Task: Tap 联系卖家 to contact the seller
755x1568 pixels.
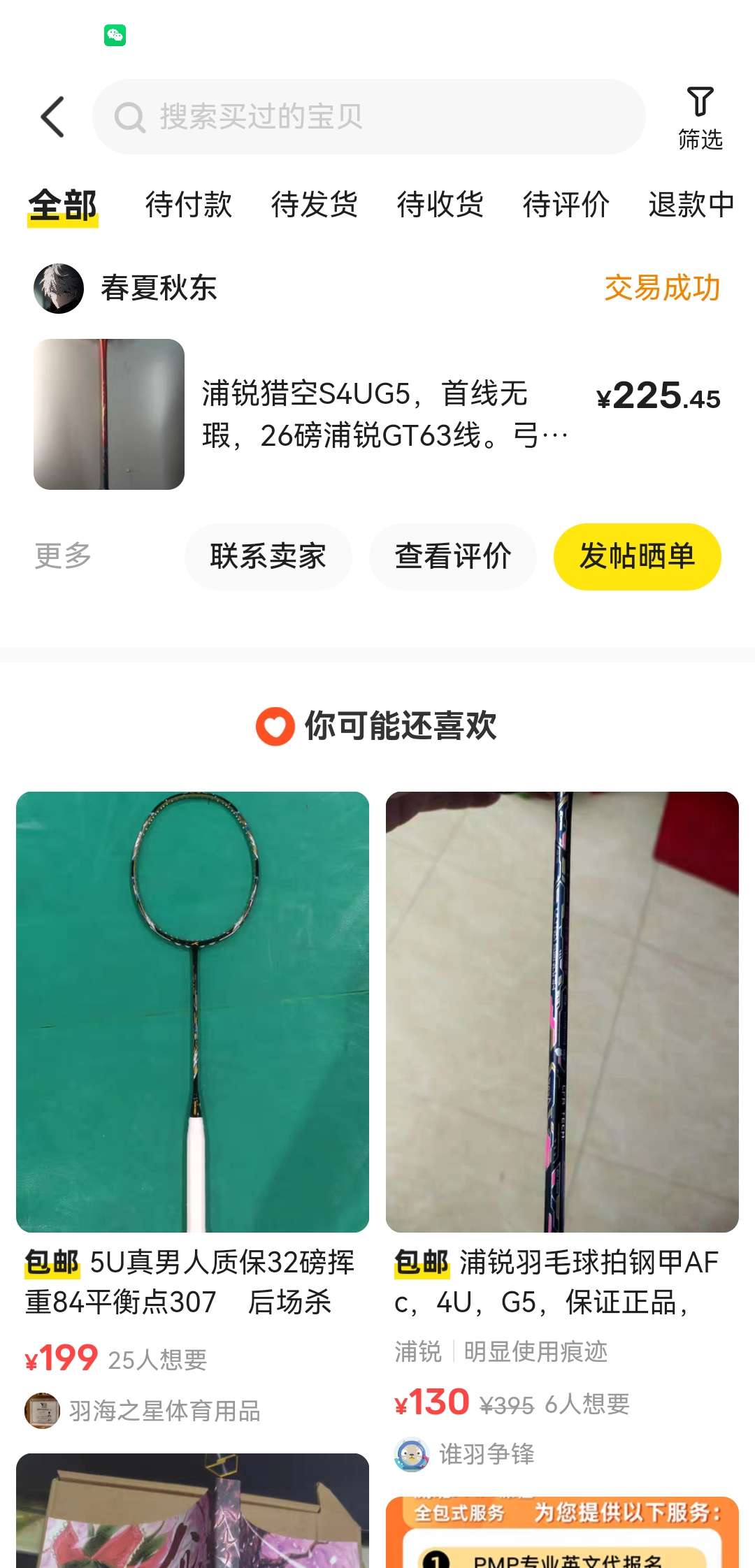Action: click(268, 557)
